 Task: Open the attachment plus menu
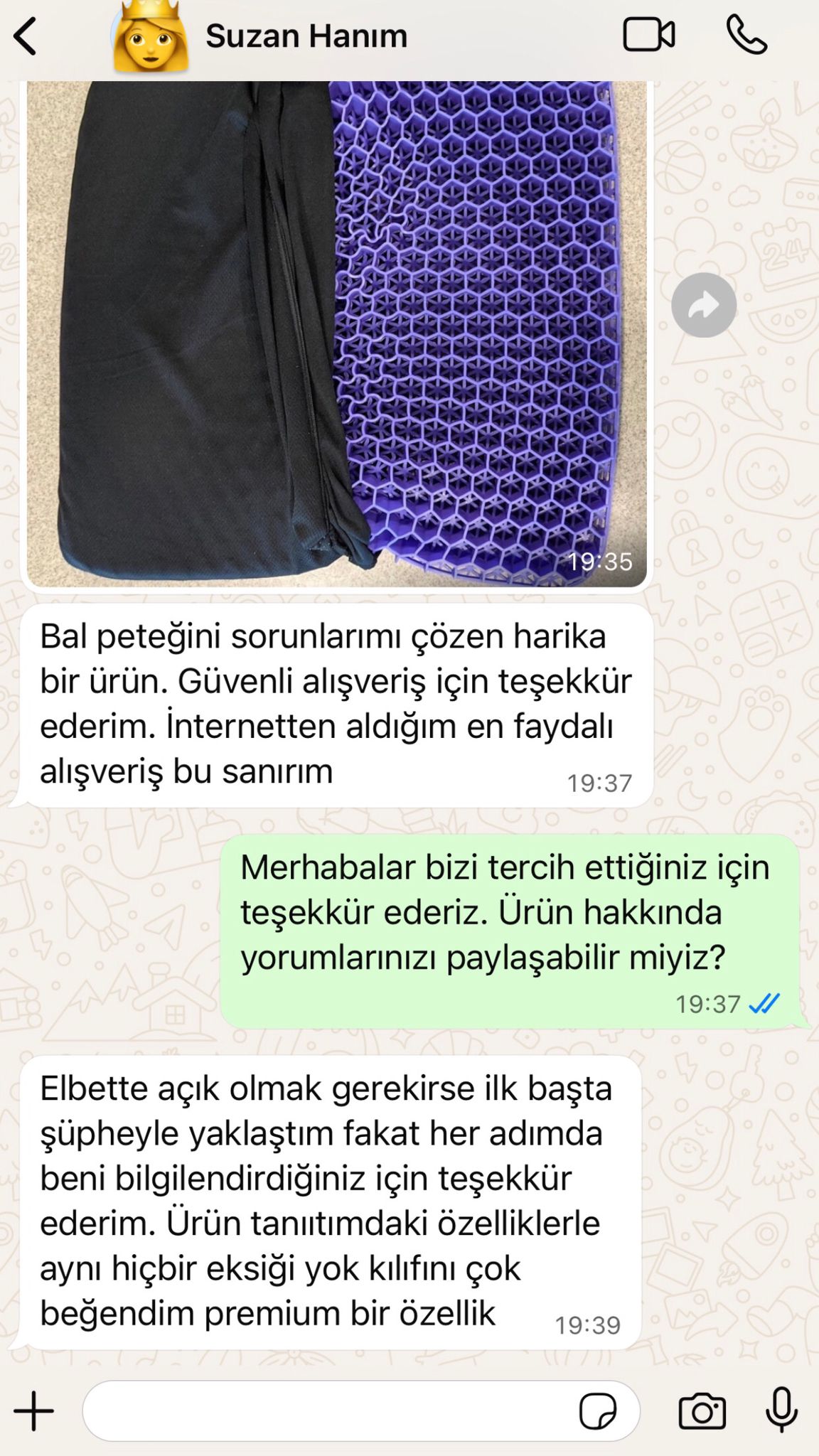33,1411
